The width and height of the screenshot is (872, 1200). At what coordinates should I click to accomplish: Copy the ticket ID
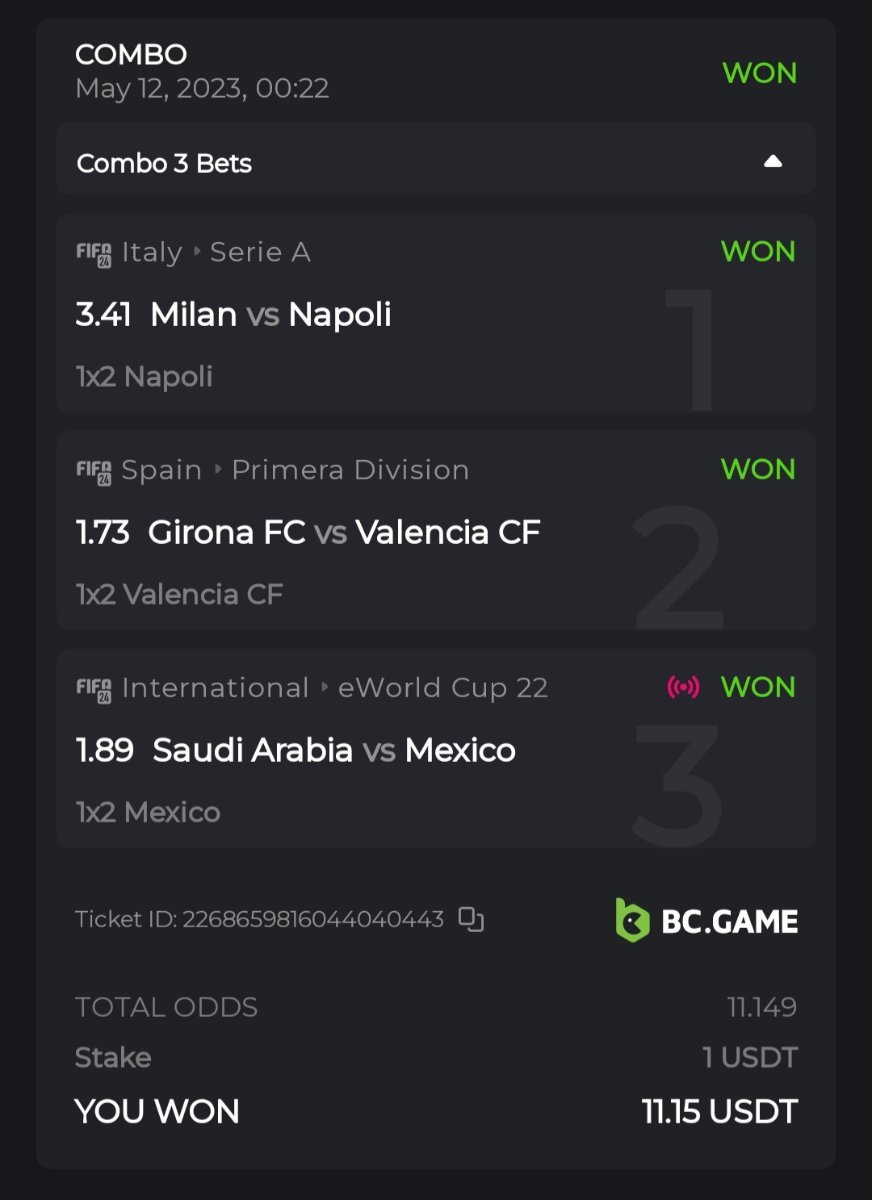471,919
